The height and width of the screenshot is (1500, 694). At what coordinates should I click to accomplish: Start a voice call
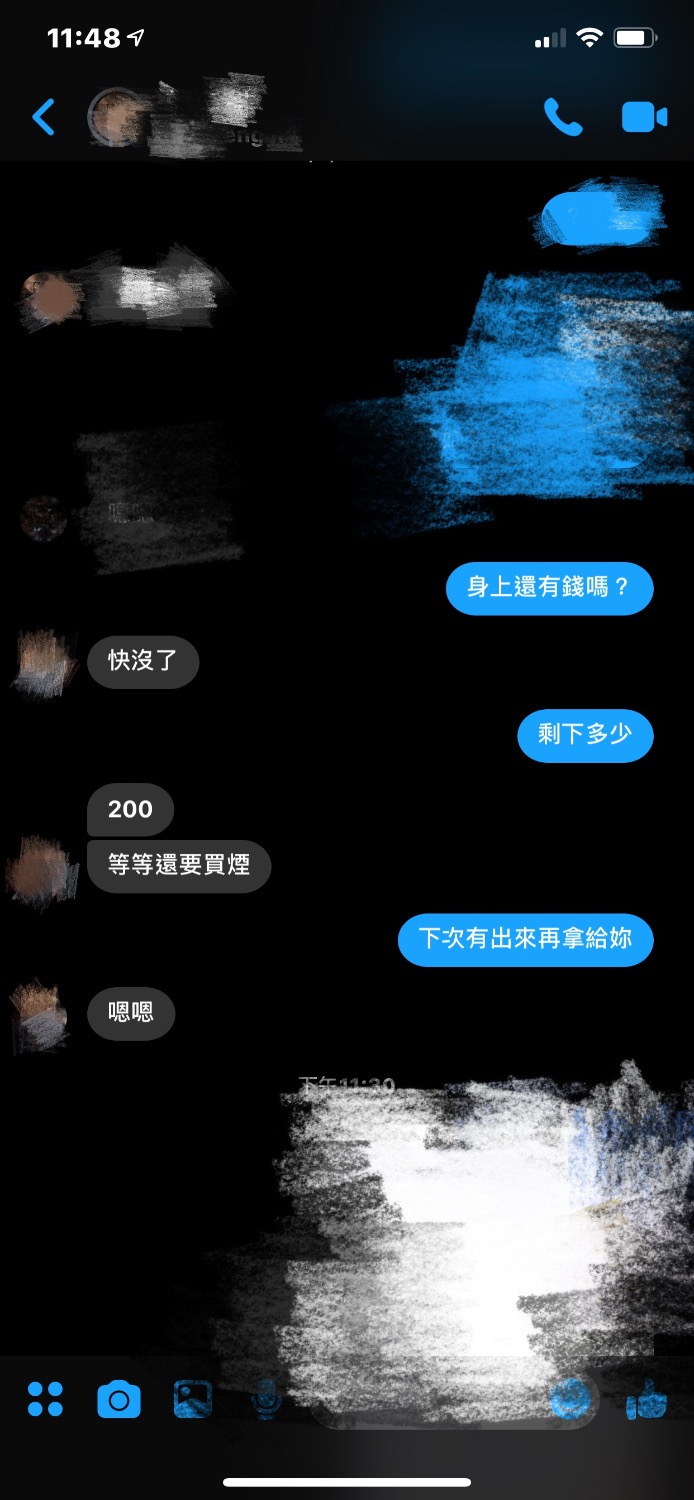coord(562,117)
